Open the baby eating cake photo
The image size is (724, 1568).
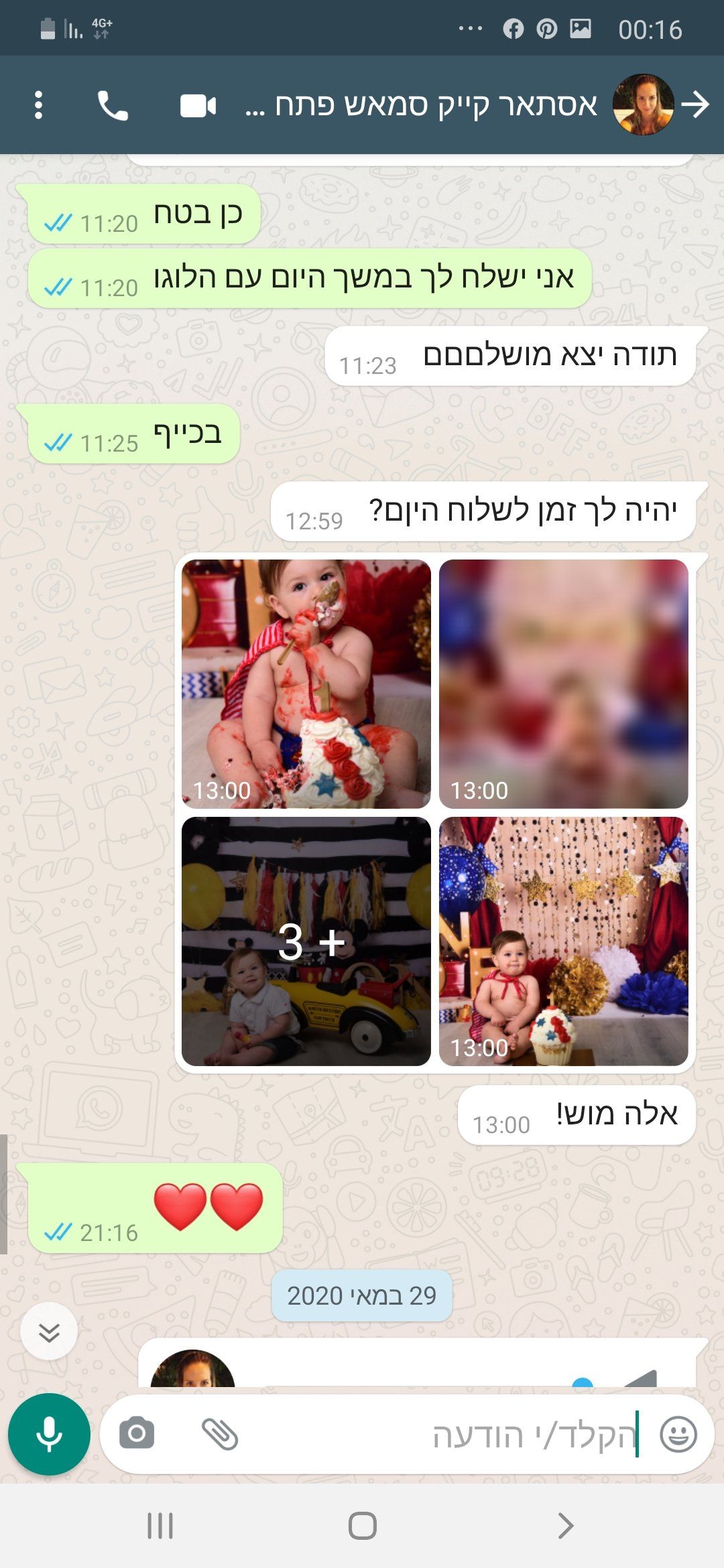(306, 683)
